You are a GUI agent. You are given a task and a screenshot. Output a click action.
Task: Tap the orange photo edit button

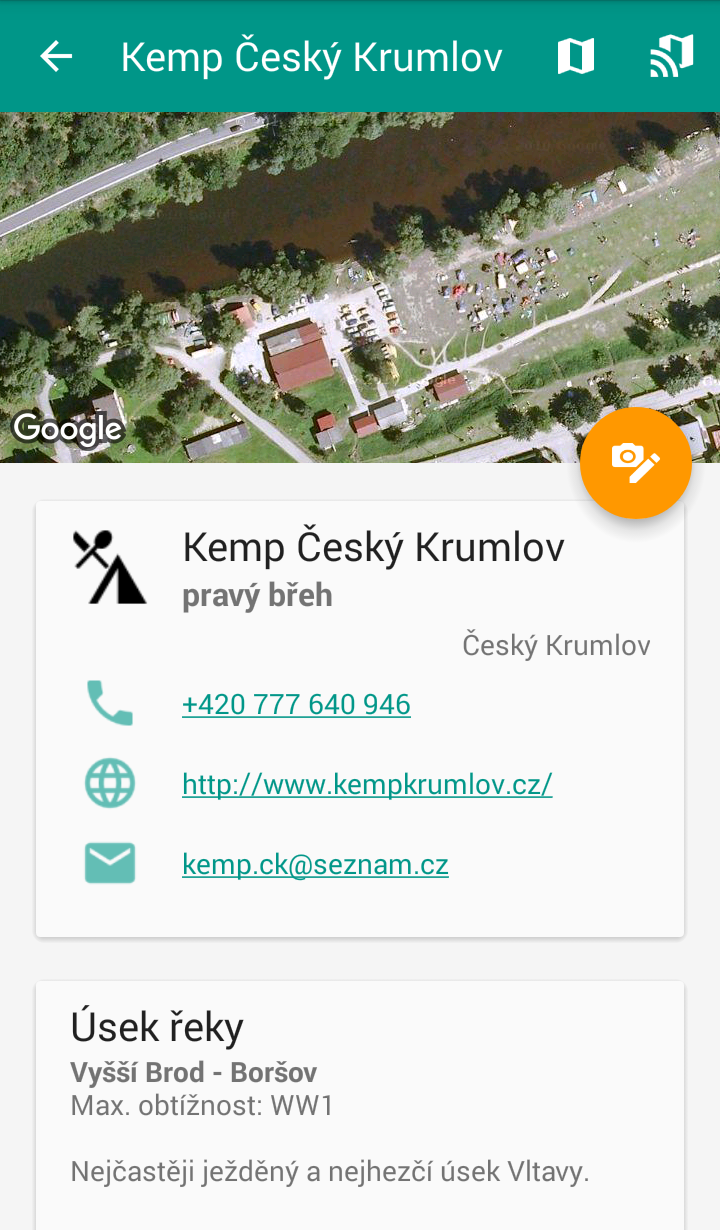pyautogui.click(x=636, y=463)
